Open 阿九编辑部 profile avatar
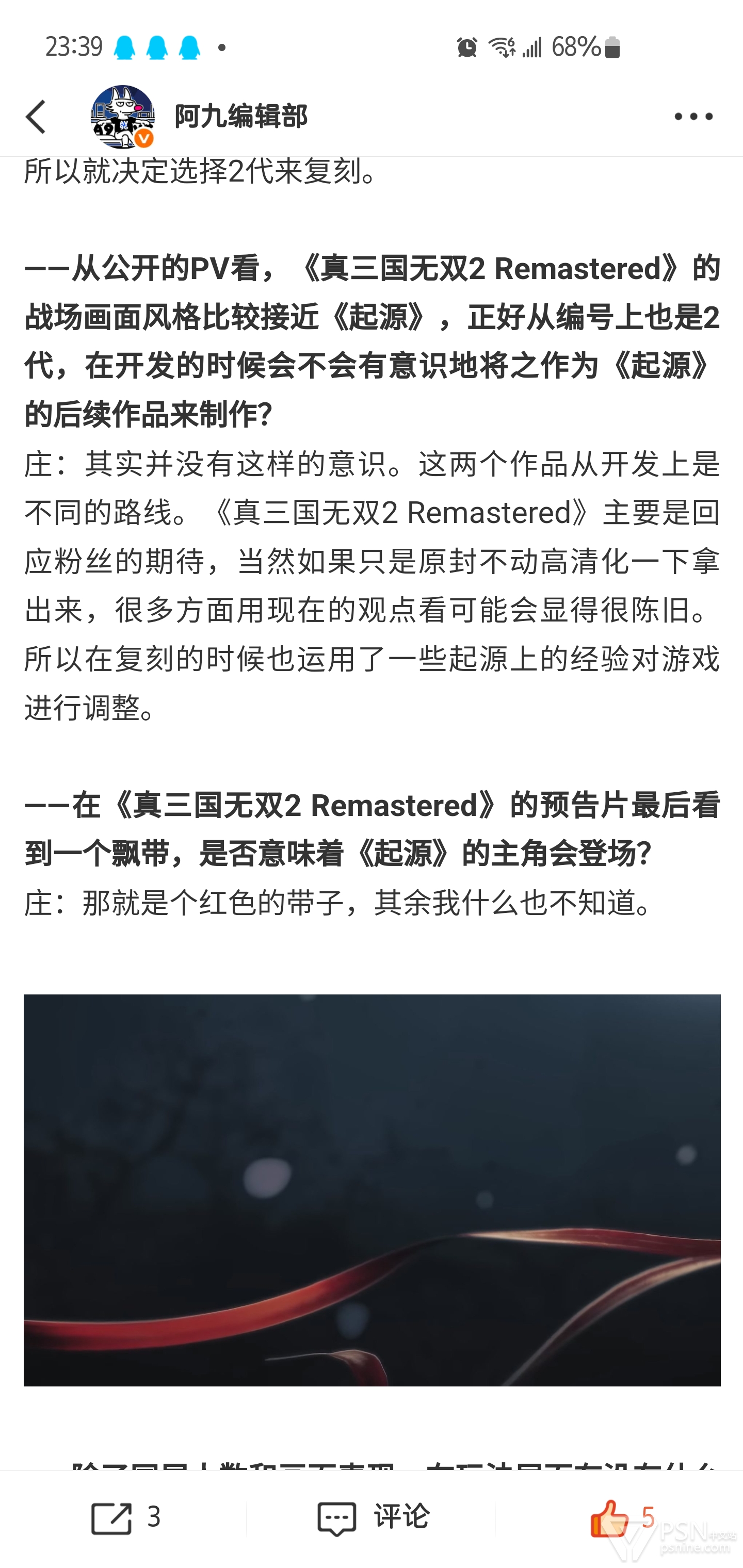 pyautogui.click(x=122, y=116)
